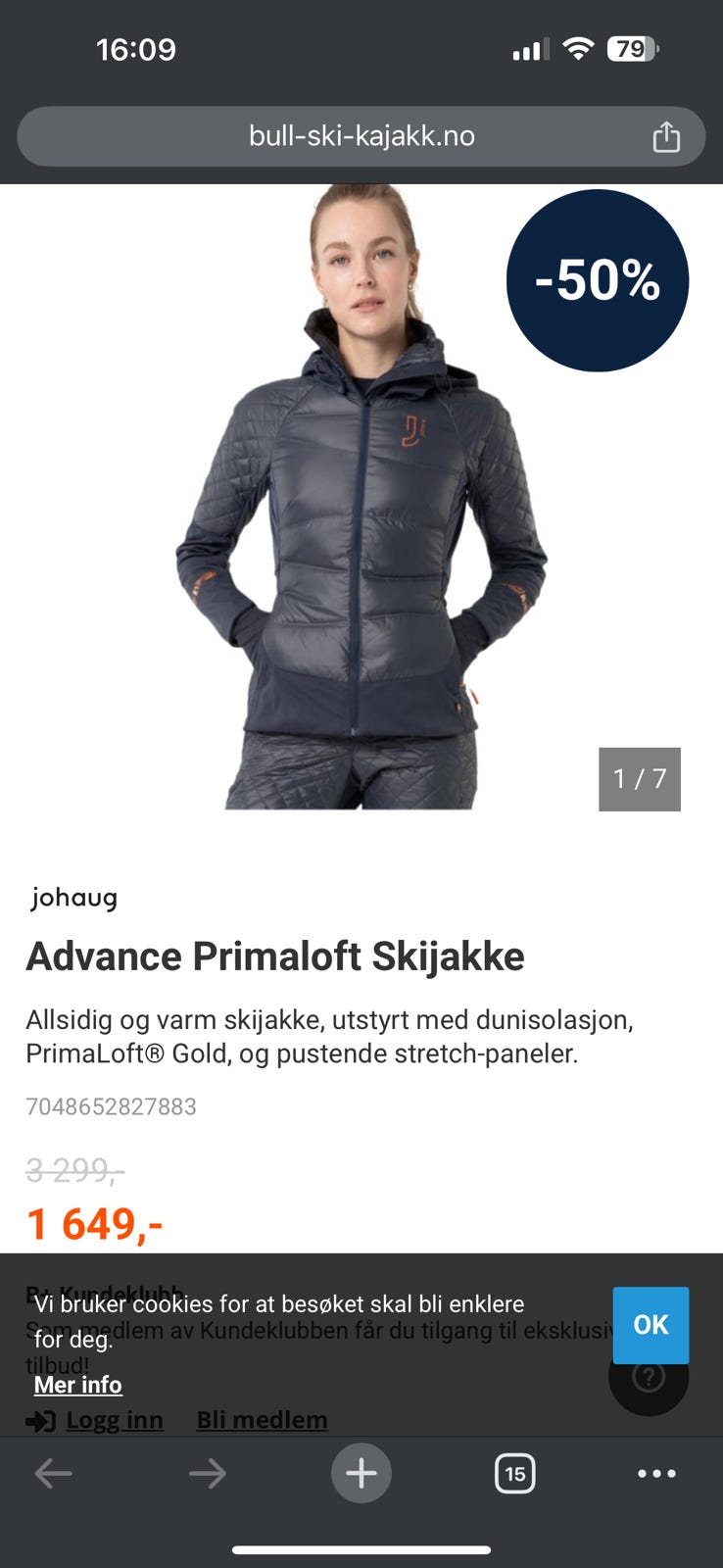The image size is (723, 1568).
Task: Tap the back navigation arrow
Action: tap(54, 1473)
